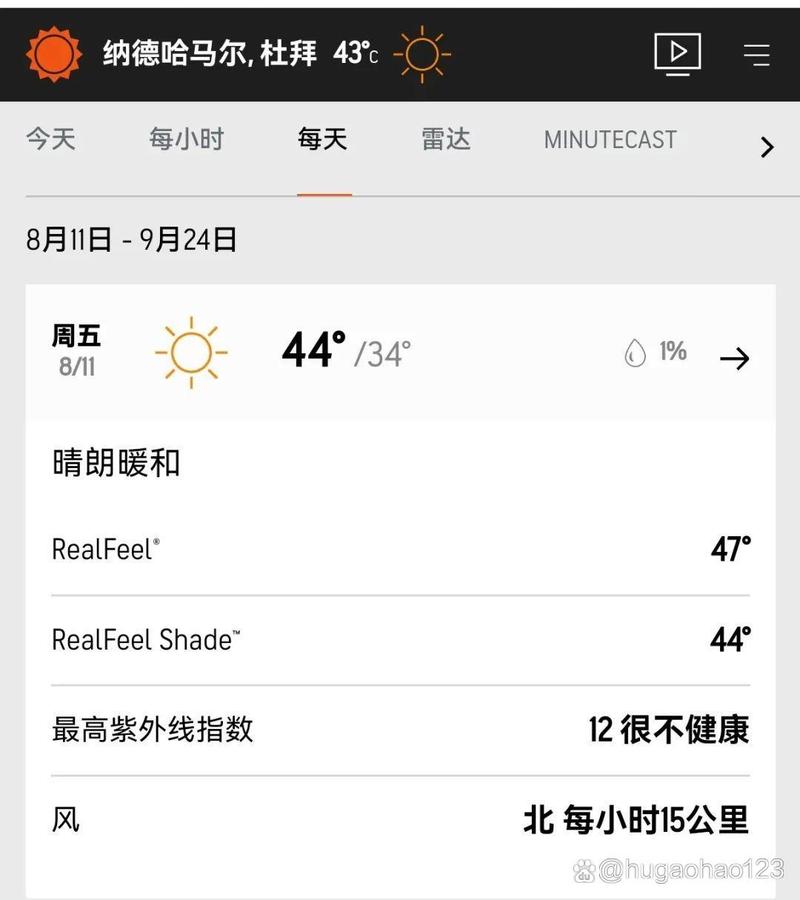Open the MINUTECAST view
The height and width of the screenshot is (900, 800).
[609, 141]
